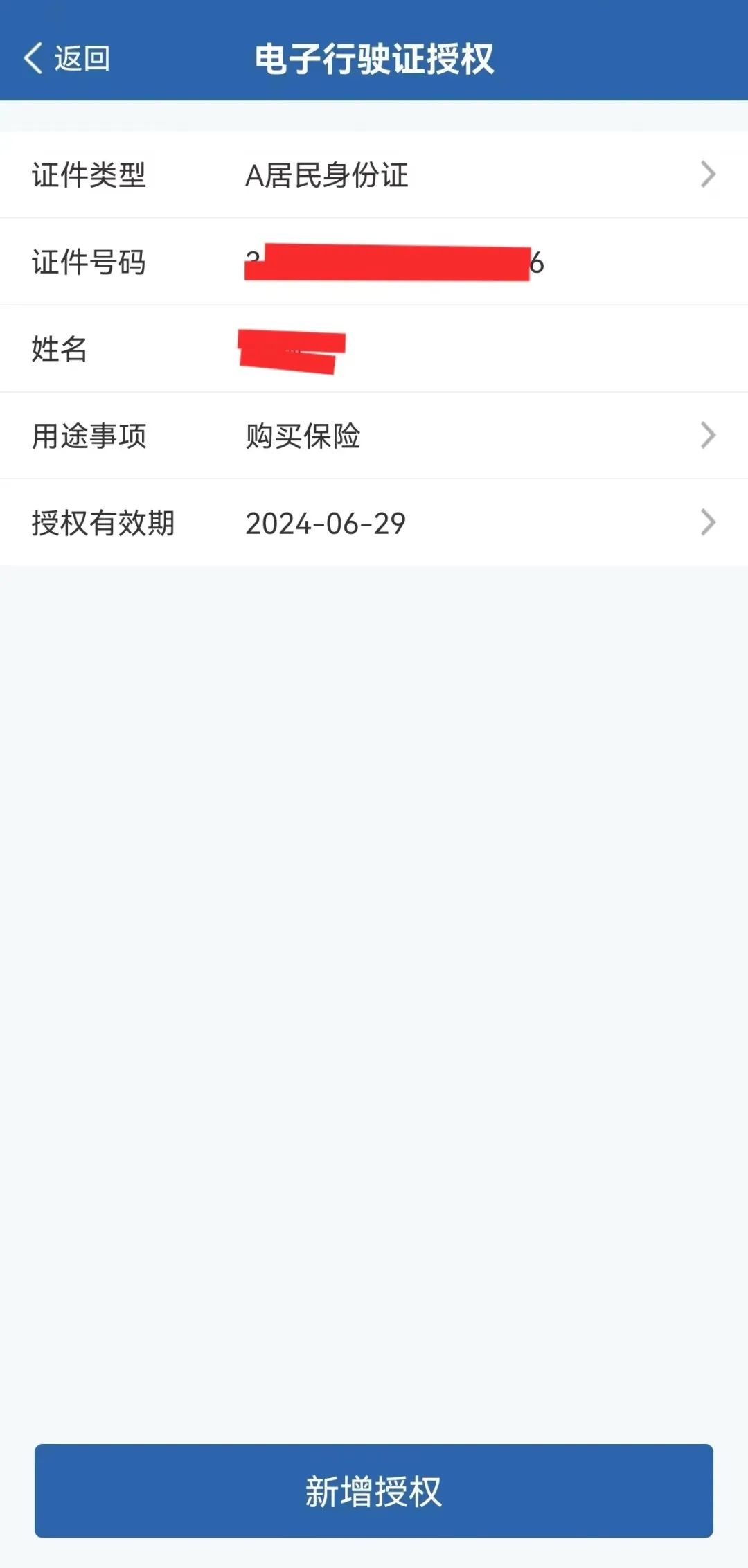The height and width of the screenshot is (1568, 748).
Task: Open the 证件类型 selection row
Action: tap(374, 175)
